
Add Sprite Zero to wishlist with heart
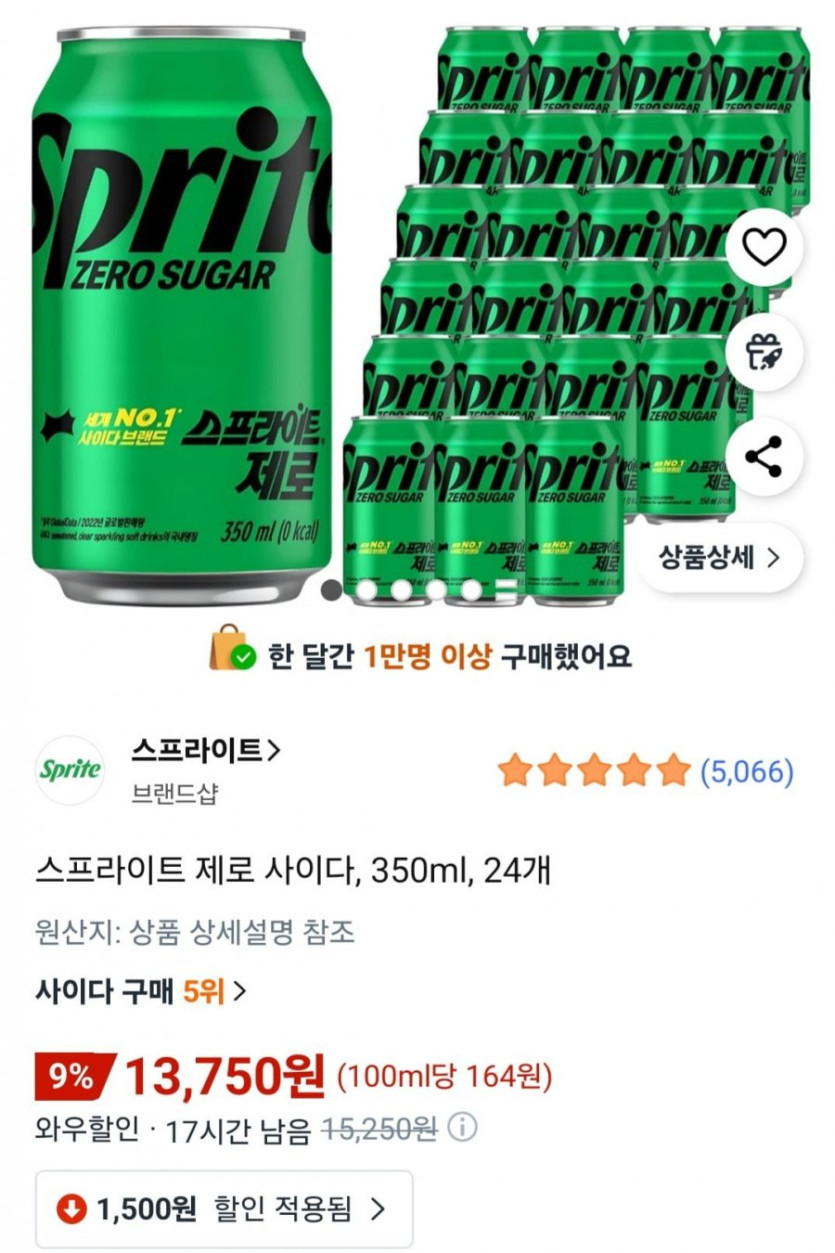(x=765, y=247)
